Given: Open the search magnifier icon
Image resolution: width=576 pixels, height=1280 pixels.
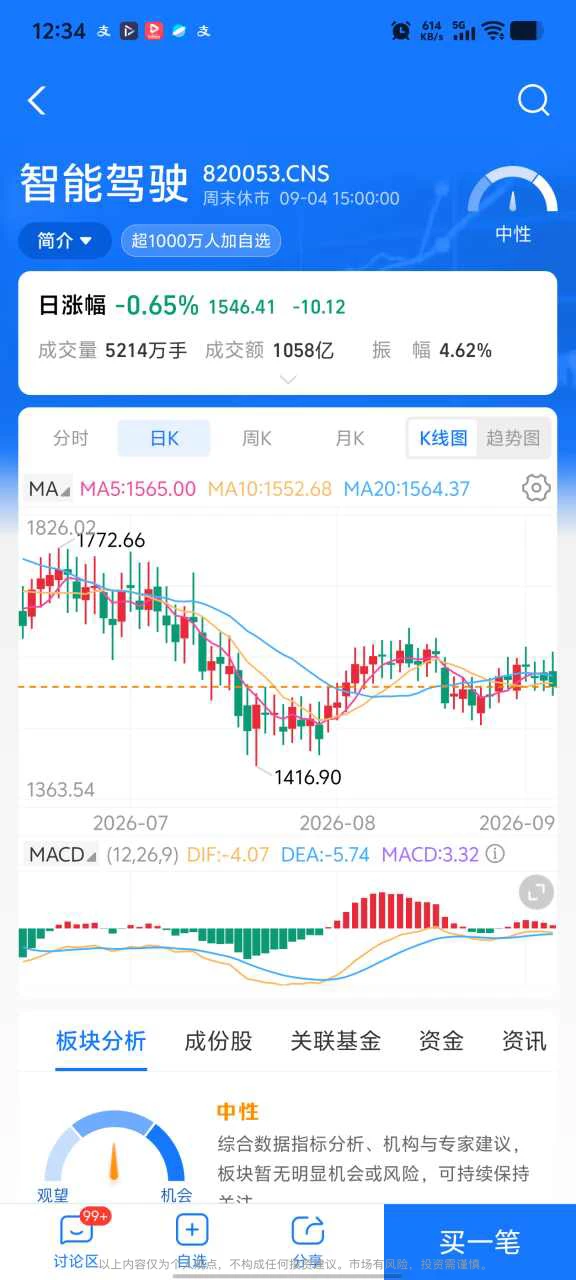Looking at the screenshot, I should click(533, 100).
